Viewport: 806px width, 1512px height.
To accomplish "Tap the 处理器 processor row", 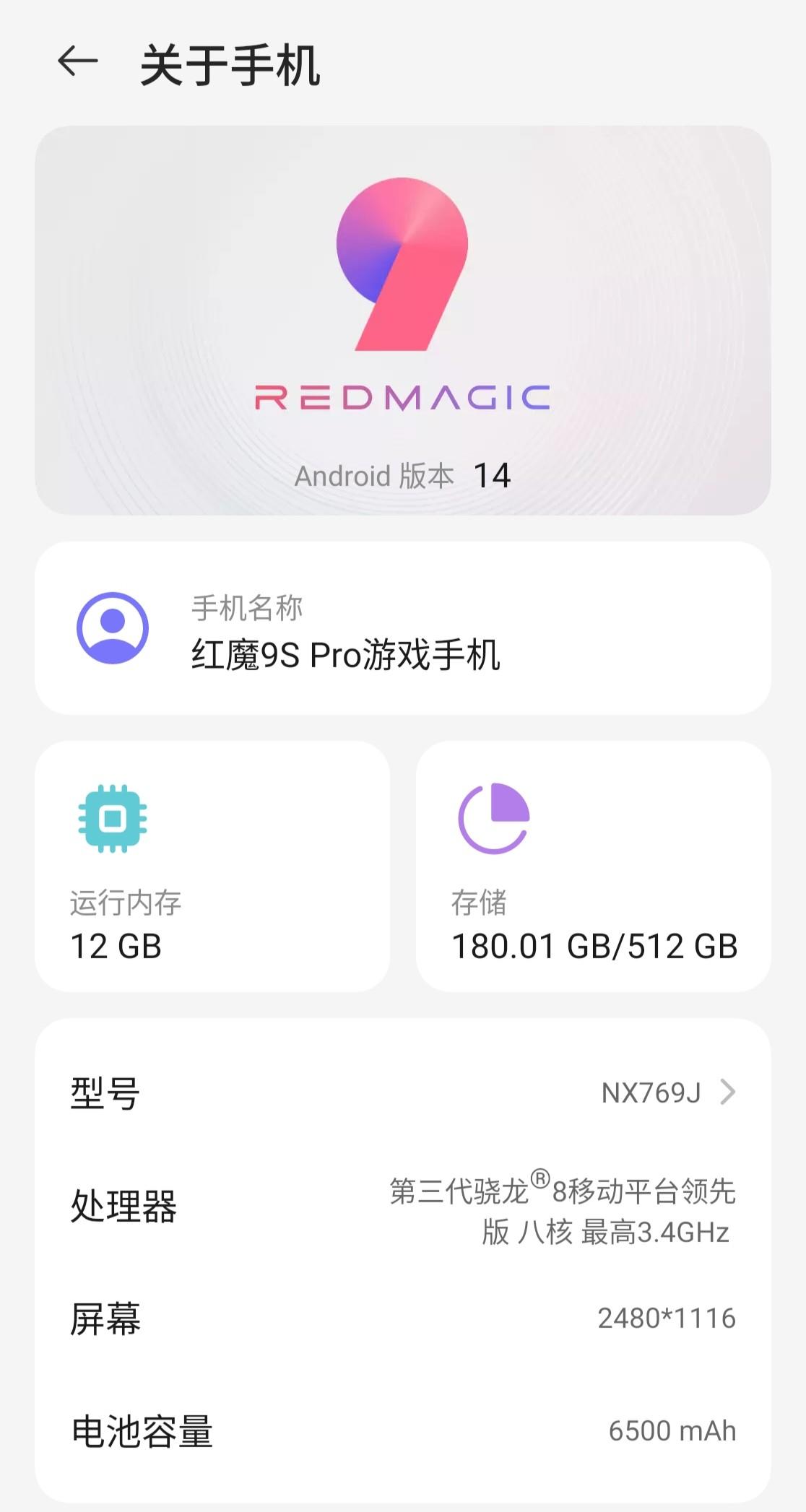I will point(402,1206).
